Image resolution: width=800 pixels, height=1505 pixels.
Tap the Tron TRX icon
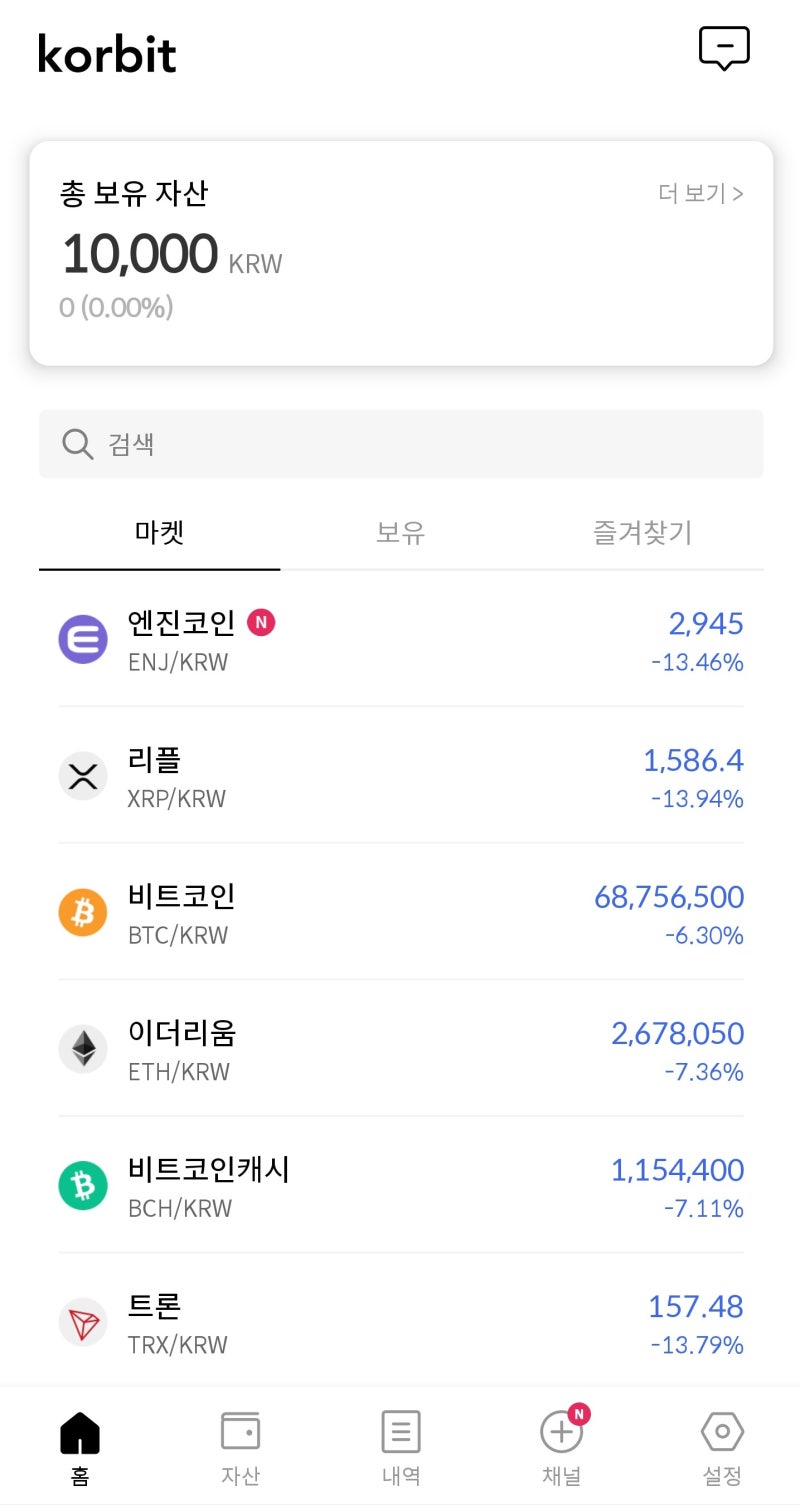point(83,1322)
